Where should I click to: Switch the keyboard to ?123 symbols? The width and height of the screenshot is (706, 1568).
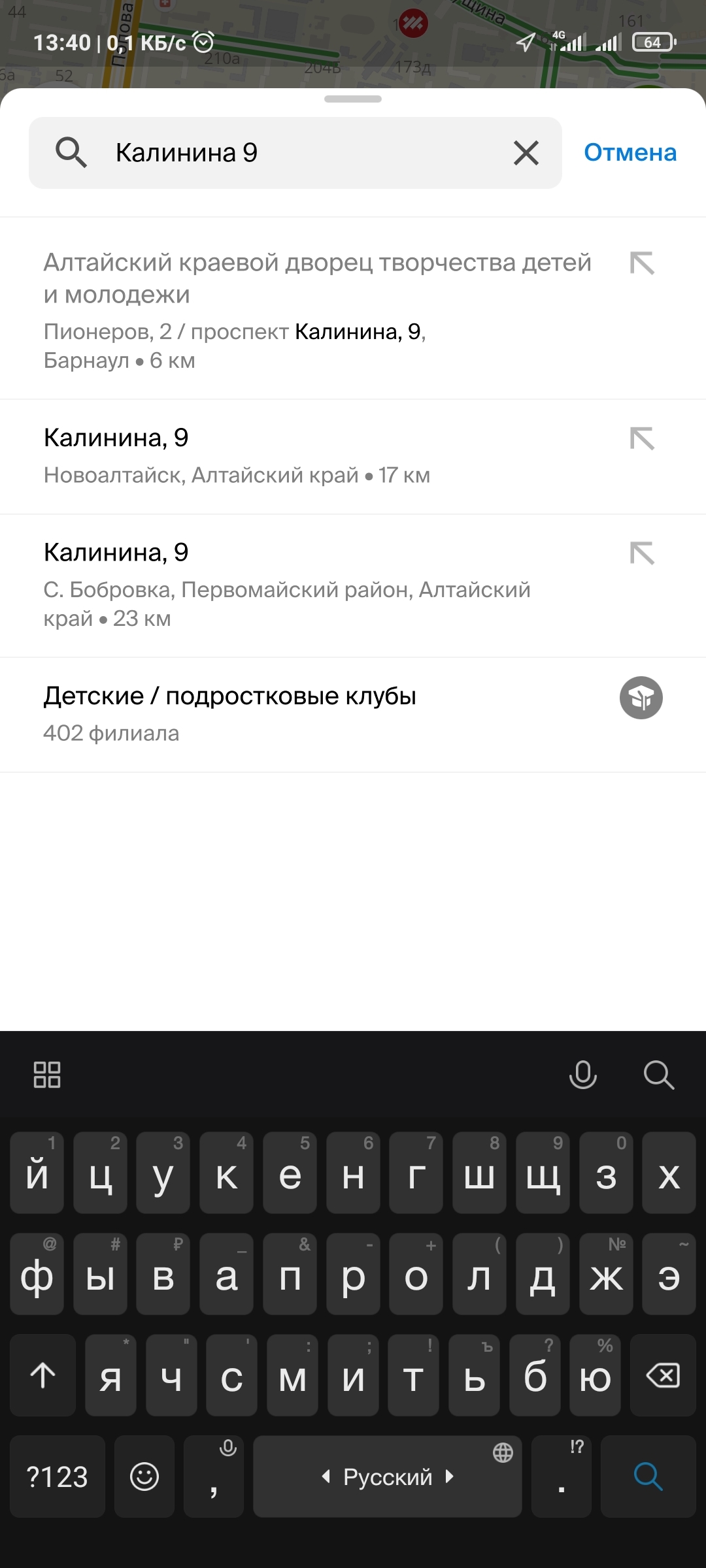click(58, 1477)
